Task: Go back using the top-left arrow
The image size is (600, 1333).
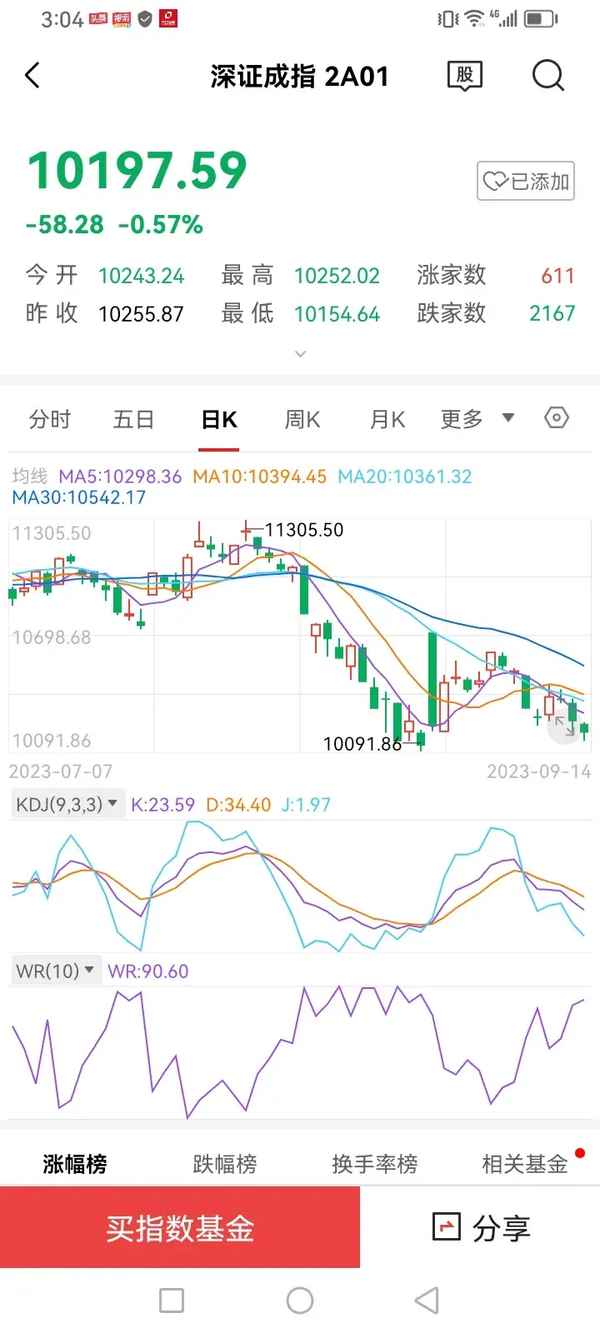Action: pyautogui.click(x=33, y=75)
